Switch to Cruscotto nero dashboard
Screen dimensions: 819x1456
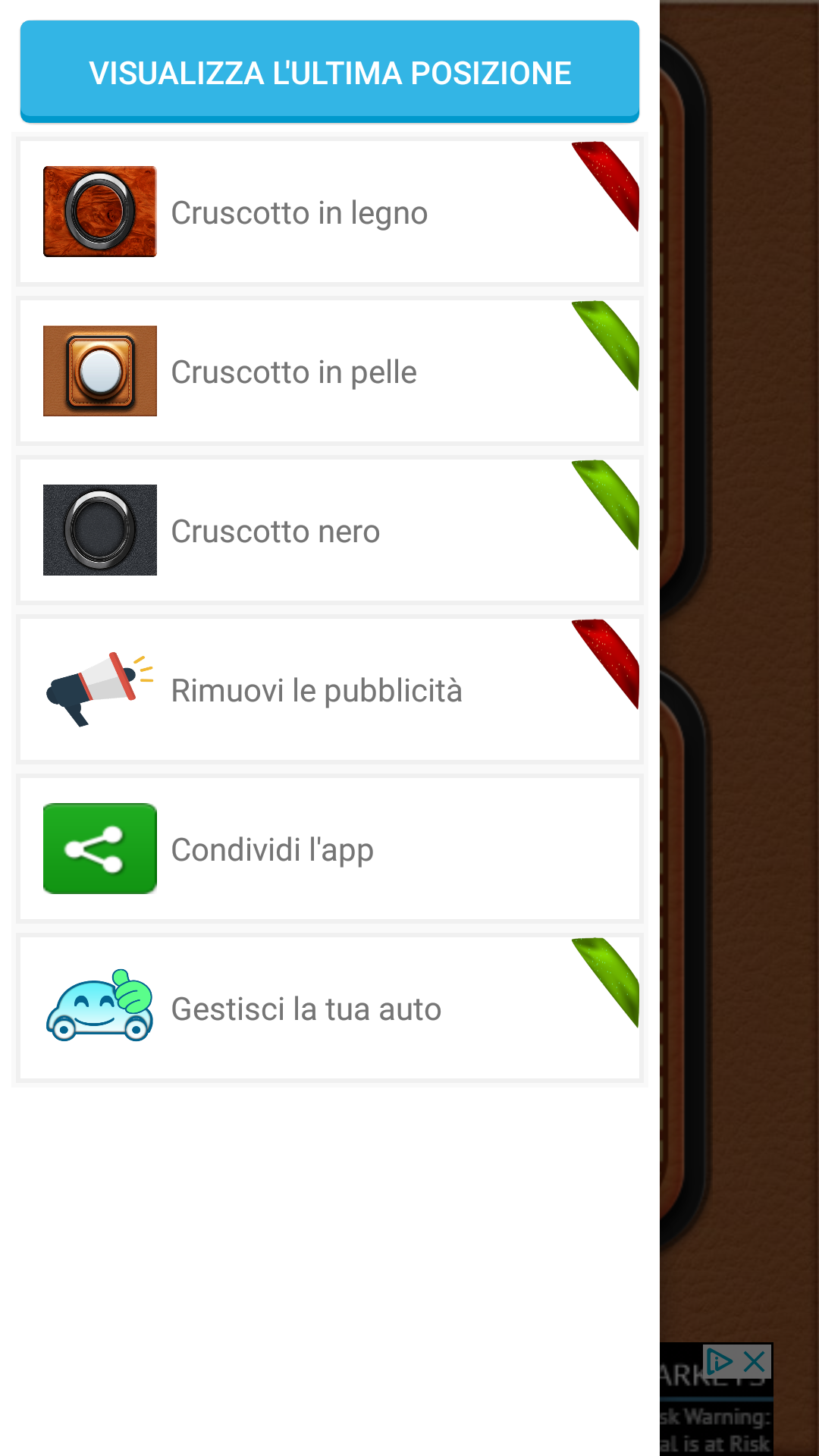click(330, 530)
